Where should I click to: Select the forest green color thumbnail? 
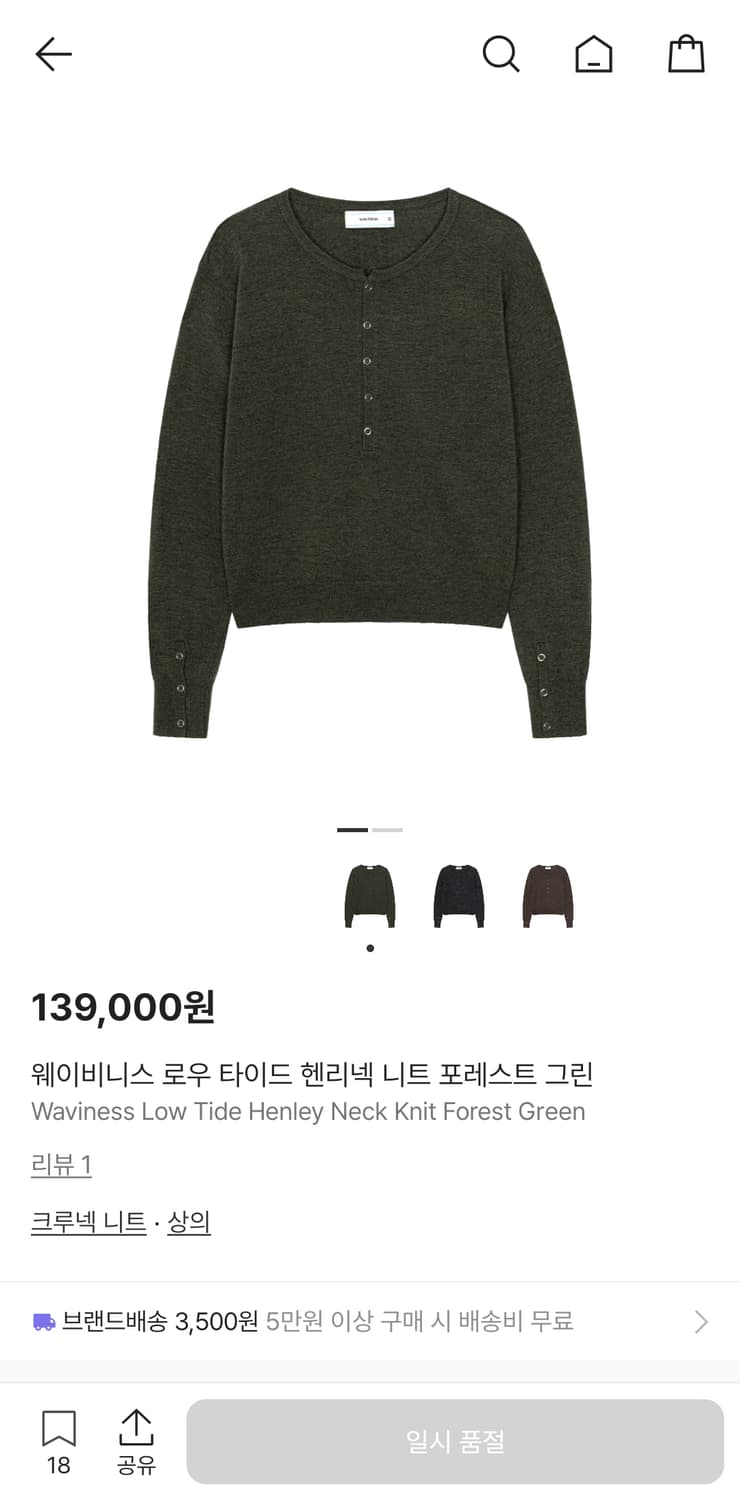[x=369, y=895]
